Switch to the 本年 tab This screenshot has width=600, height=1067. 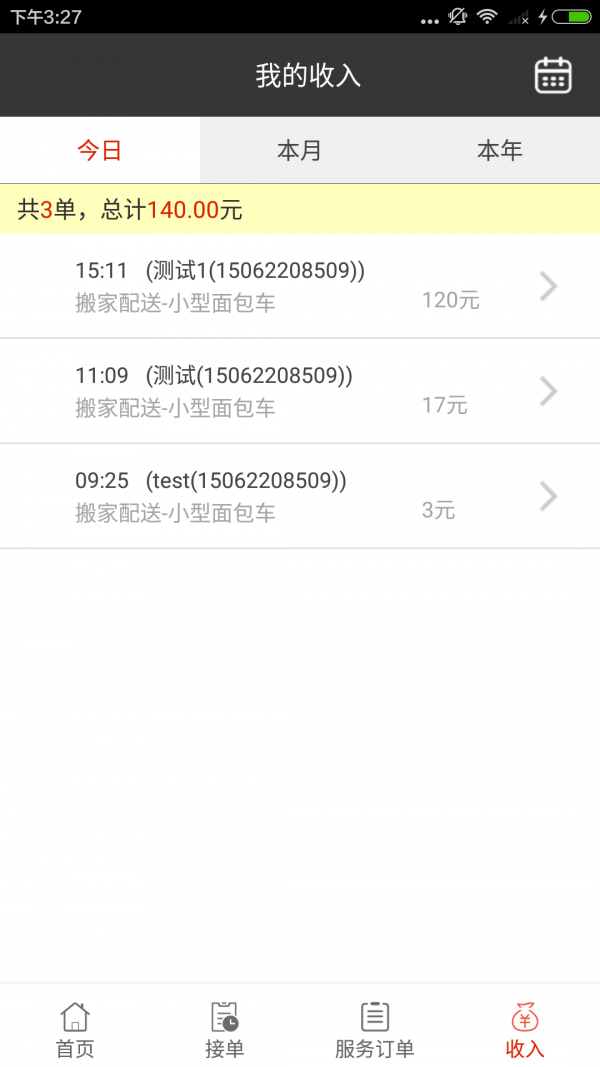[500, 151]
